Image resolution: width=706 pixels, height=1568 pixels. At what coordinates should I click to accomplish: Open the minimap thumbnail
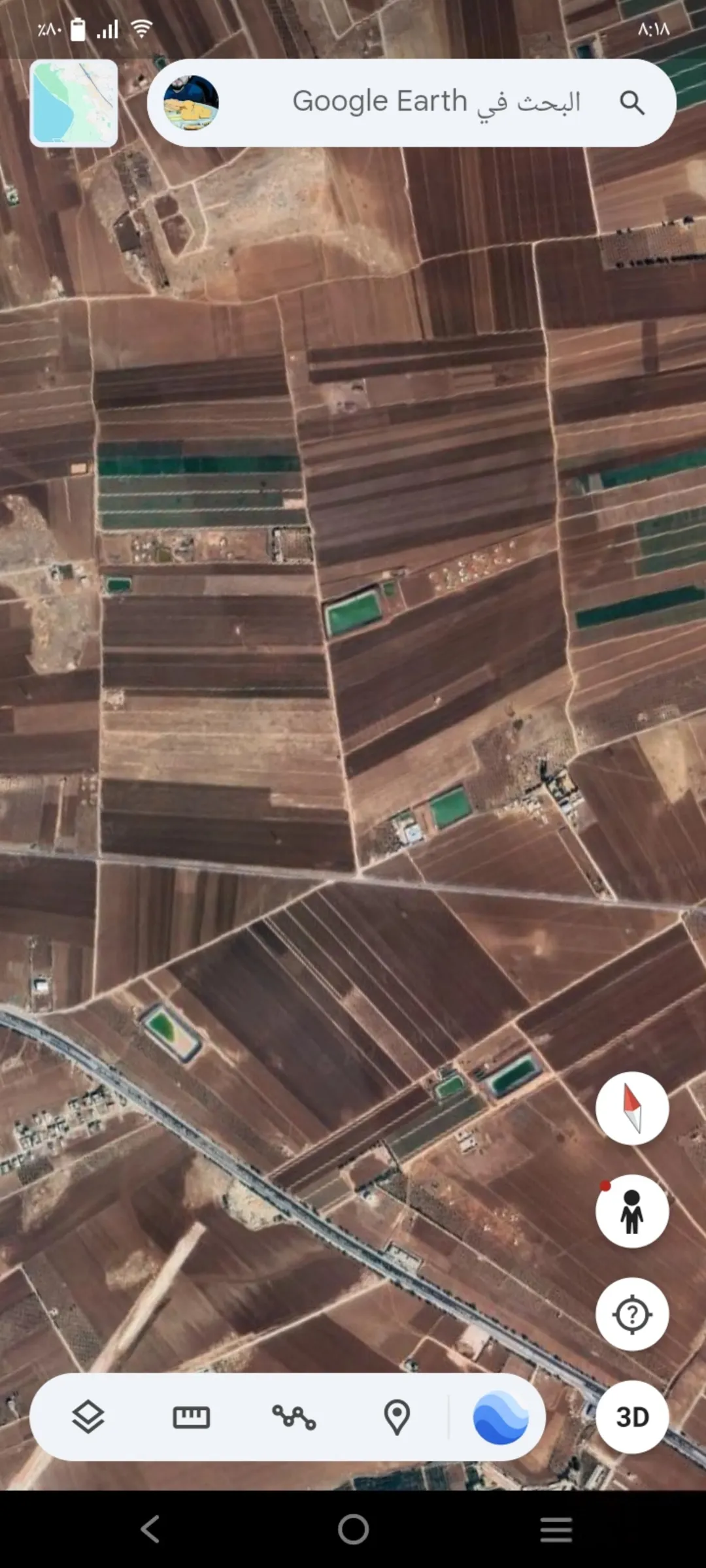click(74, 103)
